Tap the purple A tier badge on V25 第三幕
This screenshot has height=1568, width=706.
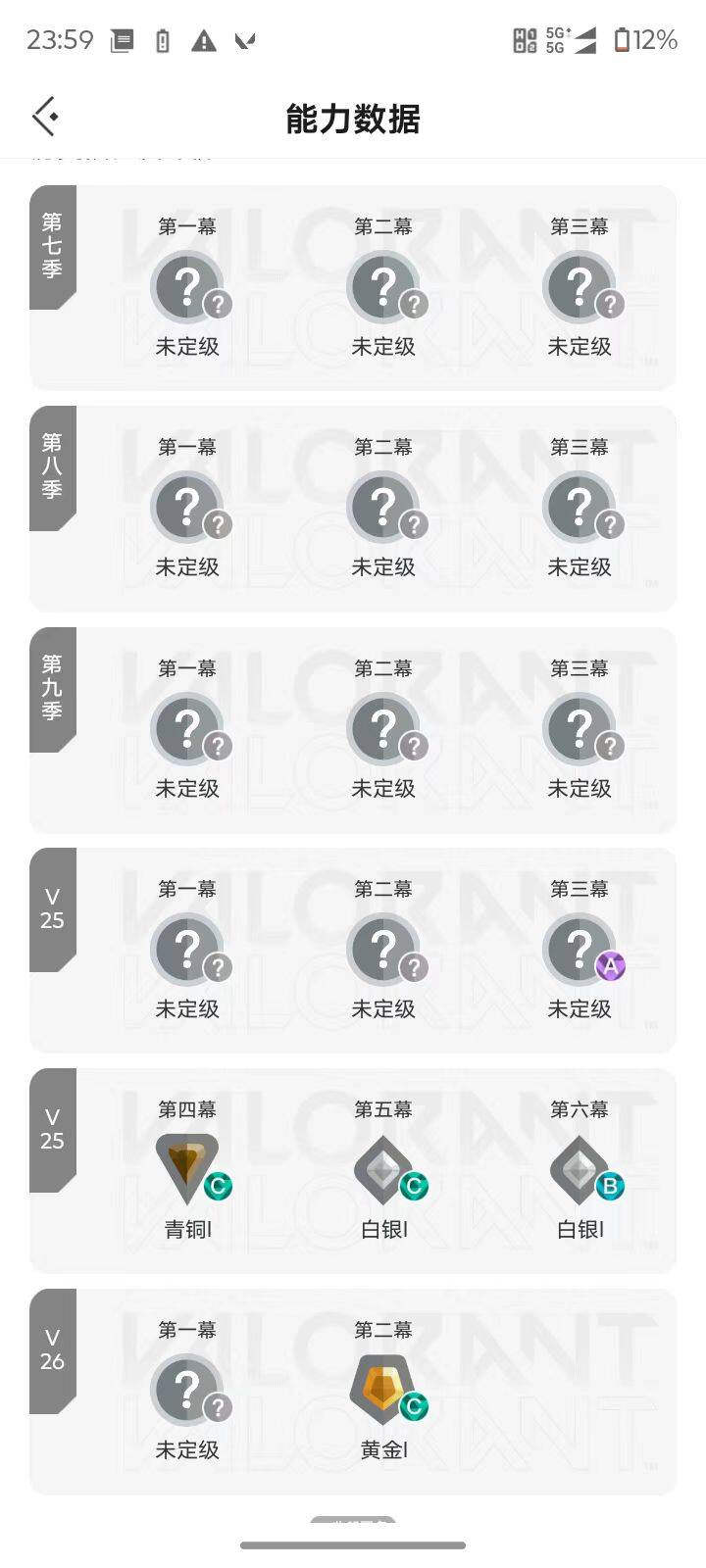click(x=611, y=965)
